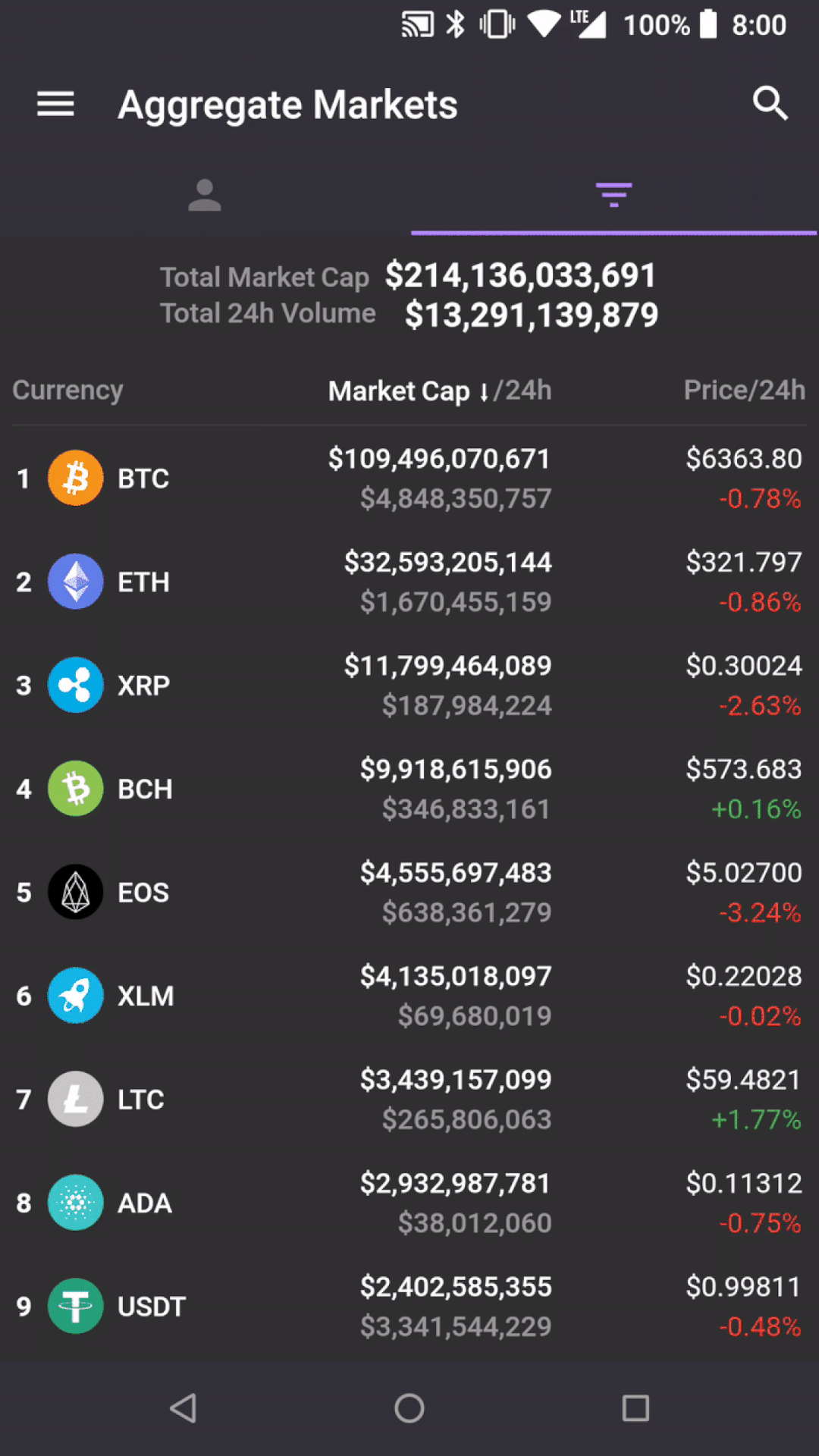Switch to the person profile tab
819x1456 pixels.
coord(204,196)
